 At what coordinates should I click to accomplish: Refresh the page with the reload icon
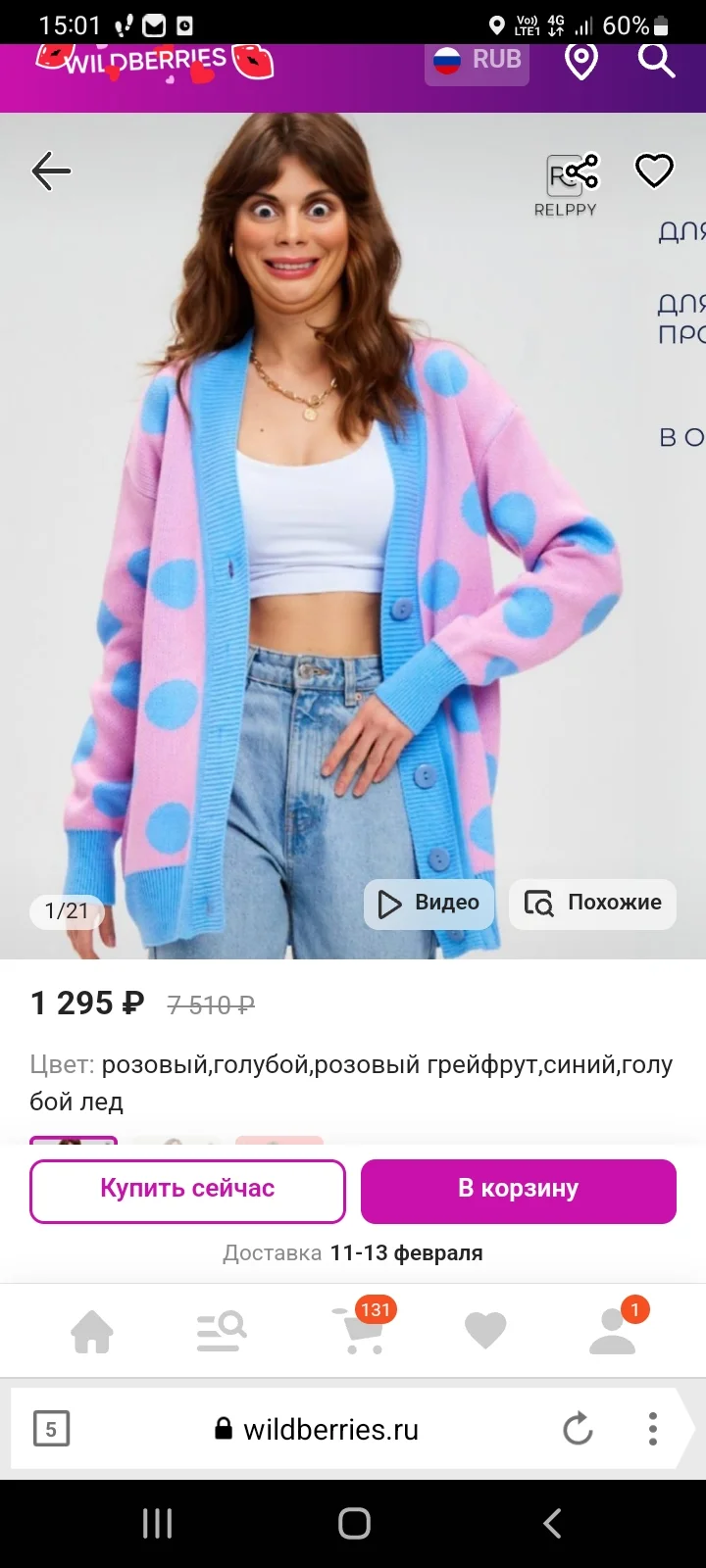click(x=577, y=1429)
